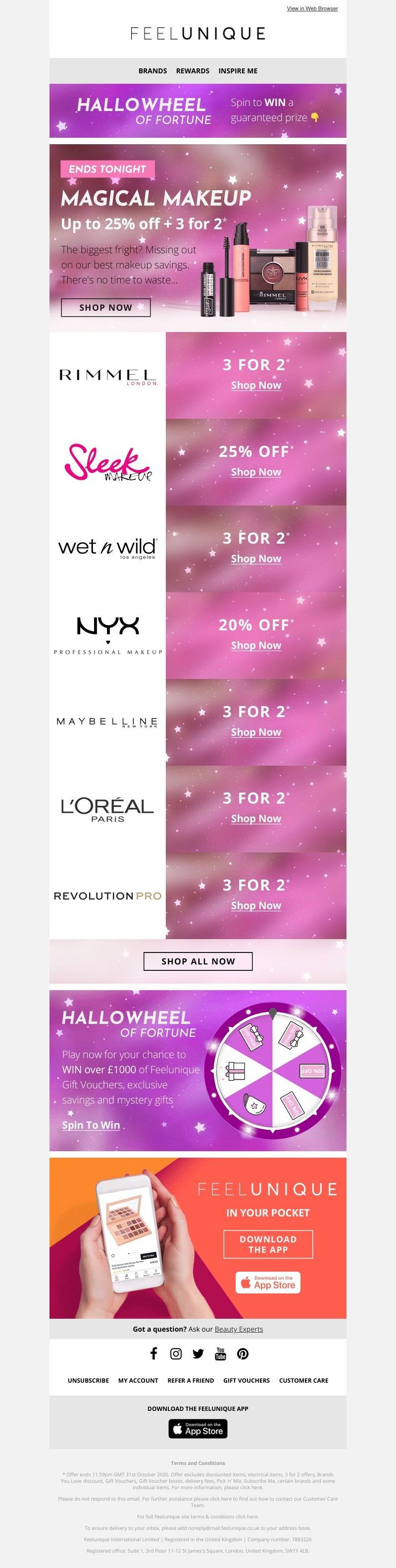Image resolution: width=396 pixels, height=1568 pixels.
Task: Unsubscribe from these emails
Action: coord(88,1381)
